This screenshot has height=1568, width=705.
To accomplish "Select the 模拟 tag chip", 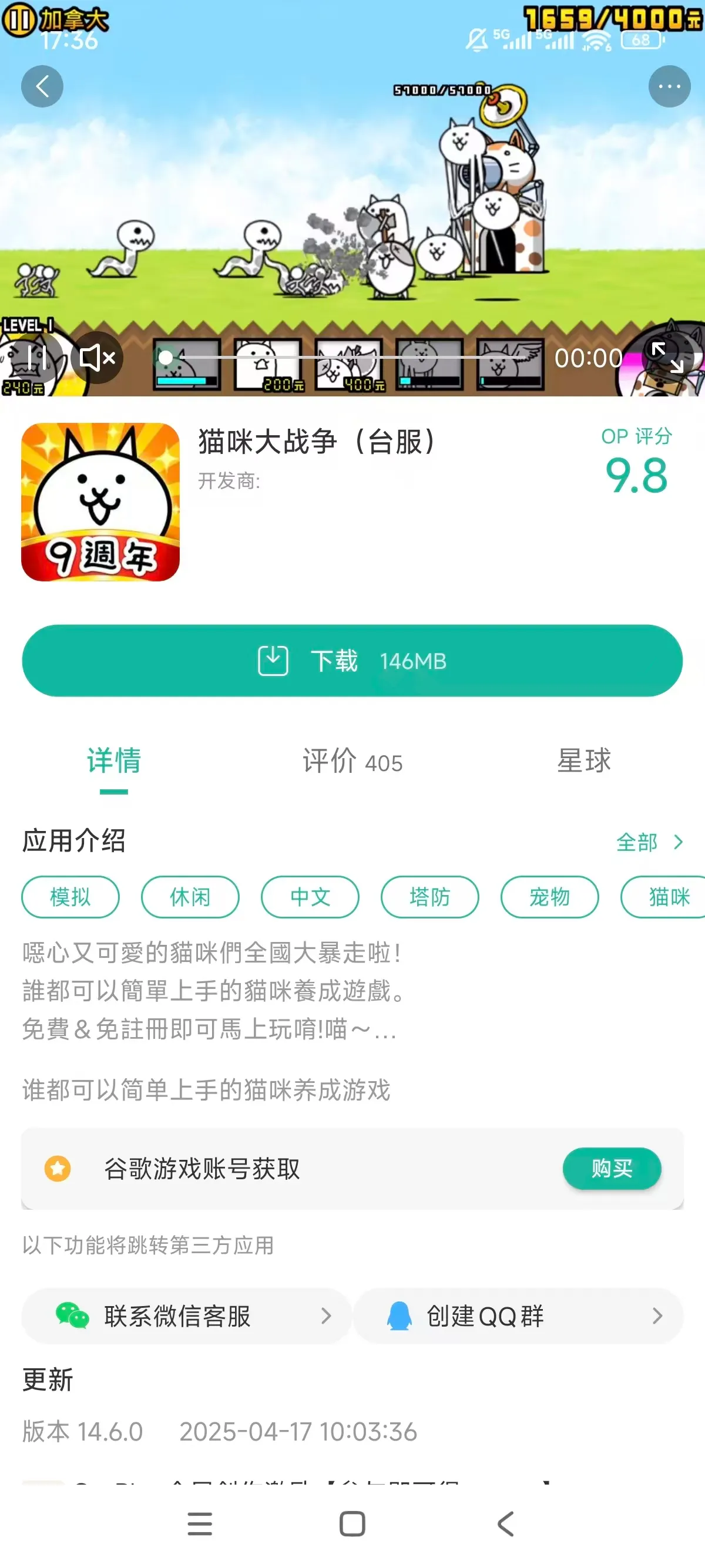I will 70,897.
